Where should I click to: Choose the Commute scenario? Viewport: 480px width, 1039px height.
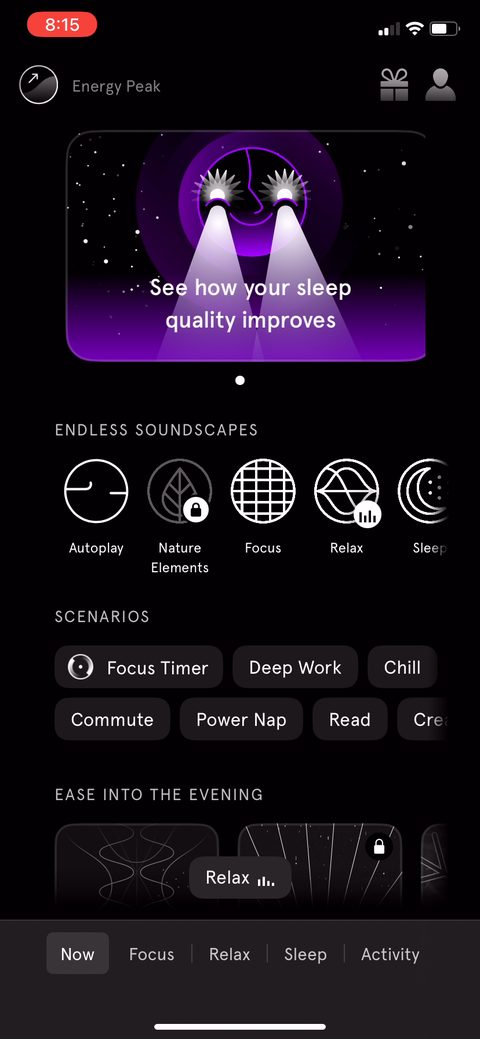112,720
